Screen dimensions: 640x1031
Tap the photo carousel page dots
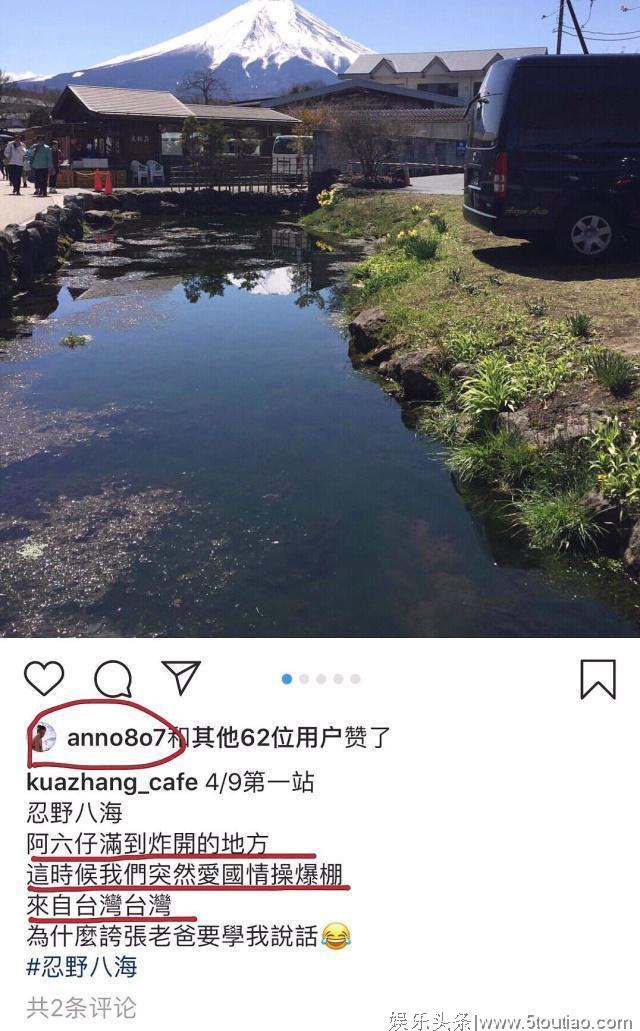321,679
